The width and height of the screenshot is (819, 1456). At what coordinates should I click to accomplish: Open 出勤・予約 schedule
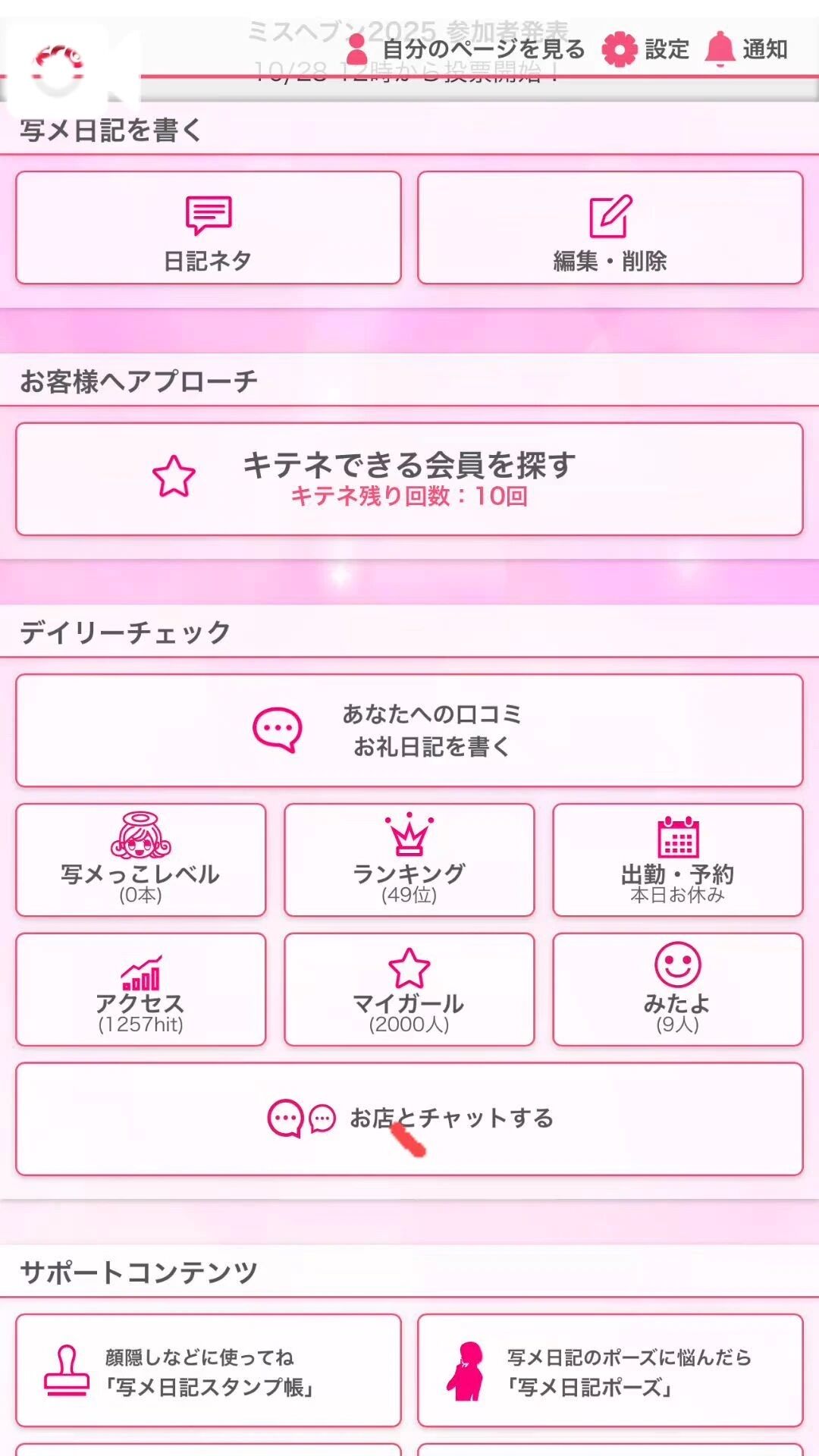click(x=677, y=860)
